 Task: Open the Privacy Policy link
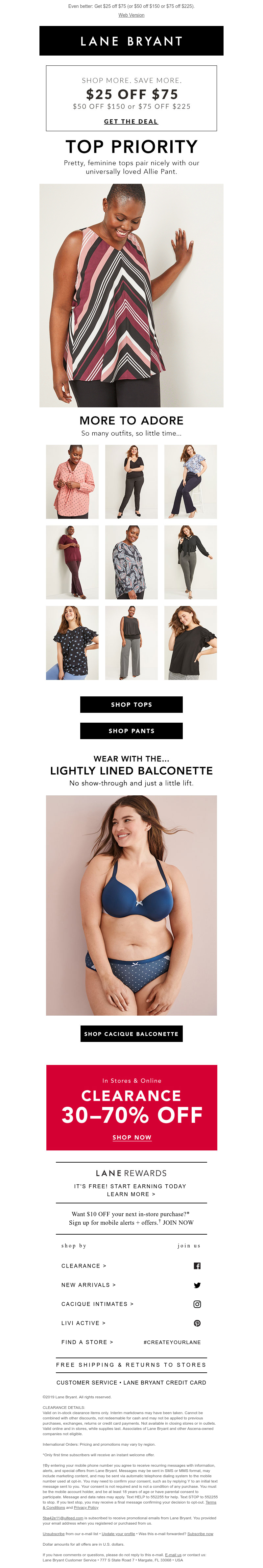click(86, 1507)
